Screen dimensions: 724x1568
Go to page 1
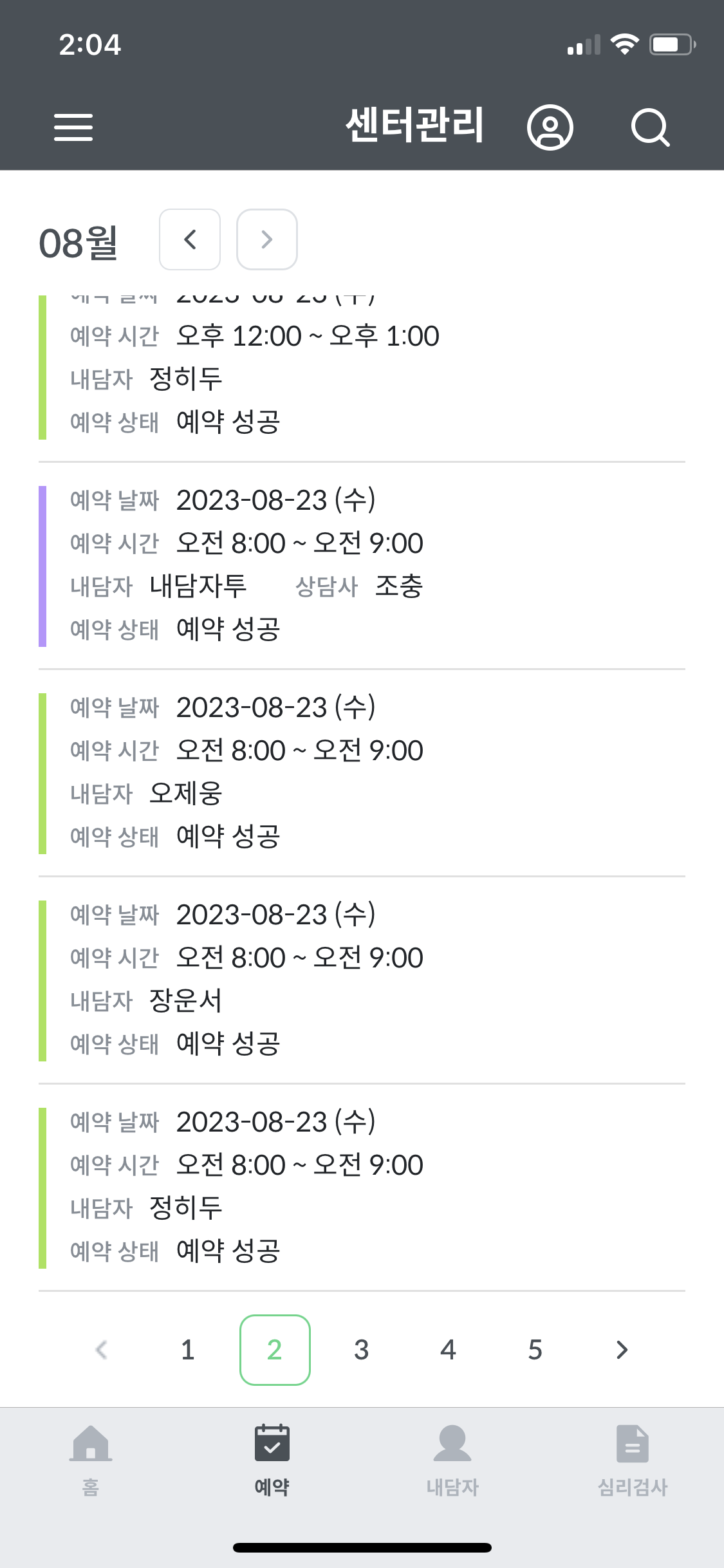tap(187, 1350)
